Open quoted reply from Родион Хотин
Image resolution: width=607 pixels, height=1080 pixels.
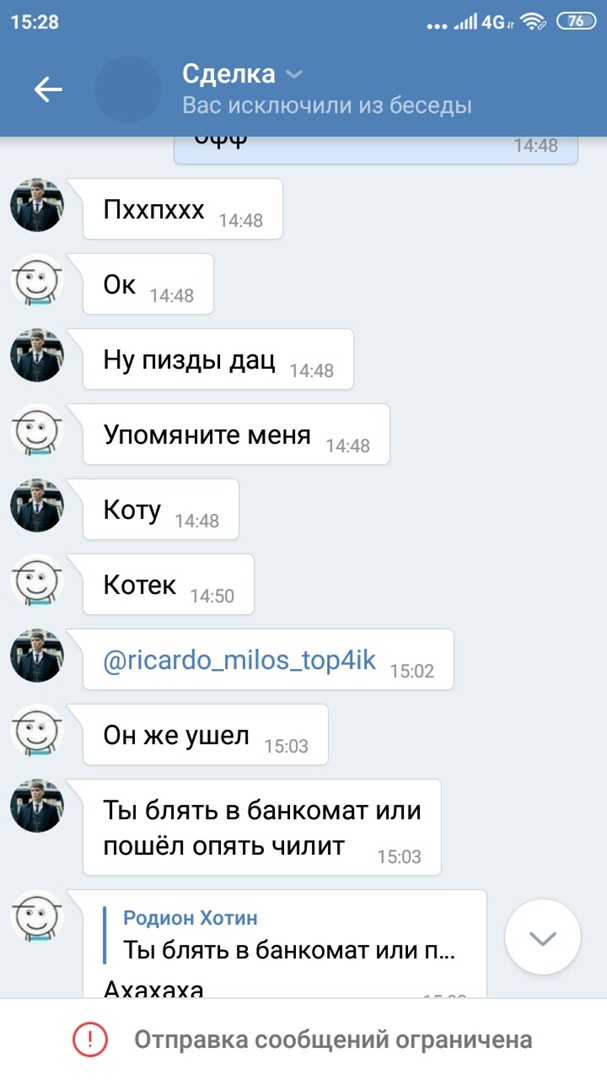click(290, 936)
